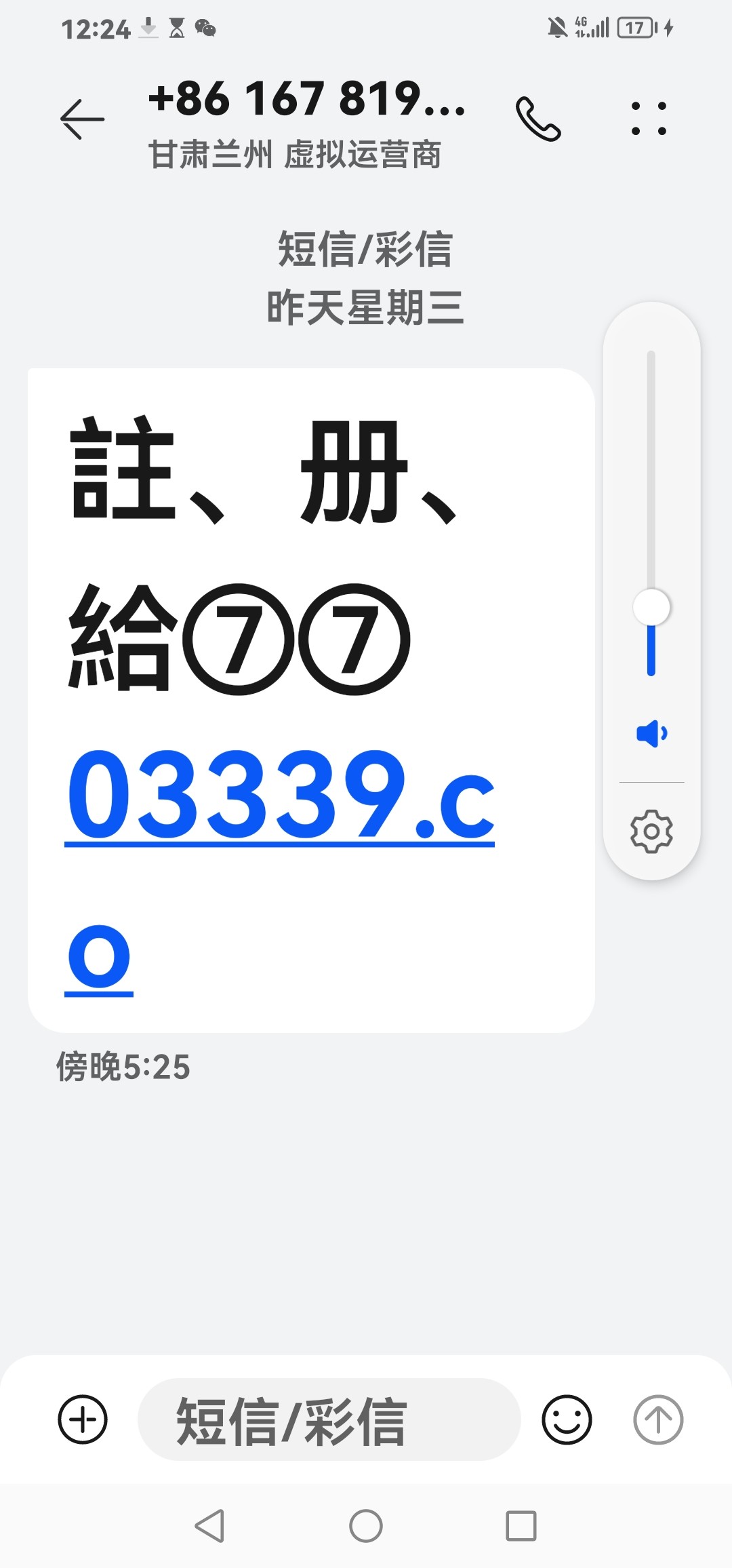Open sound settings gear in volume panel
Image resolution: width=732 pixels, height=1568 pixels.
651,831
